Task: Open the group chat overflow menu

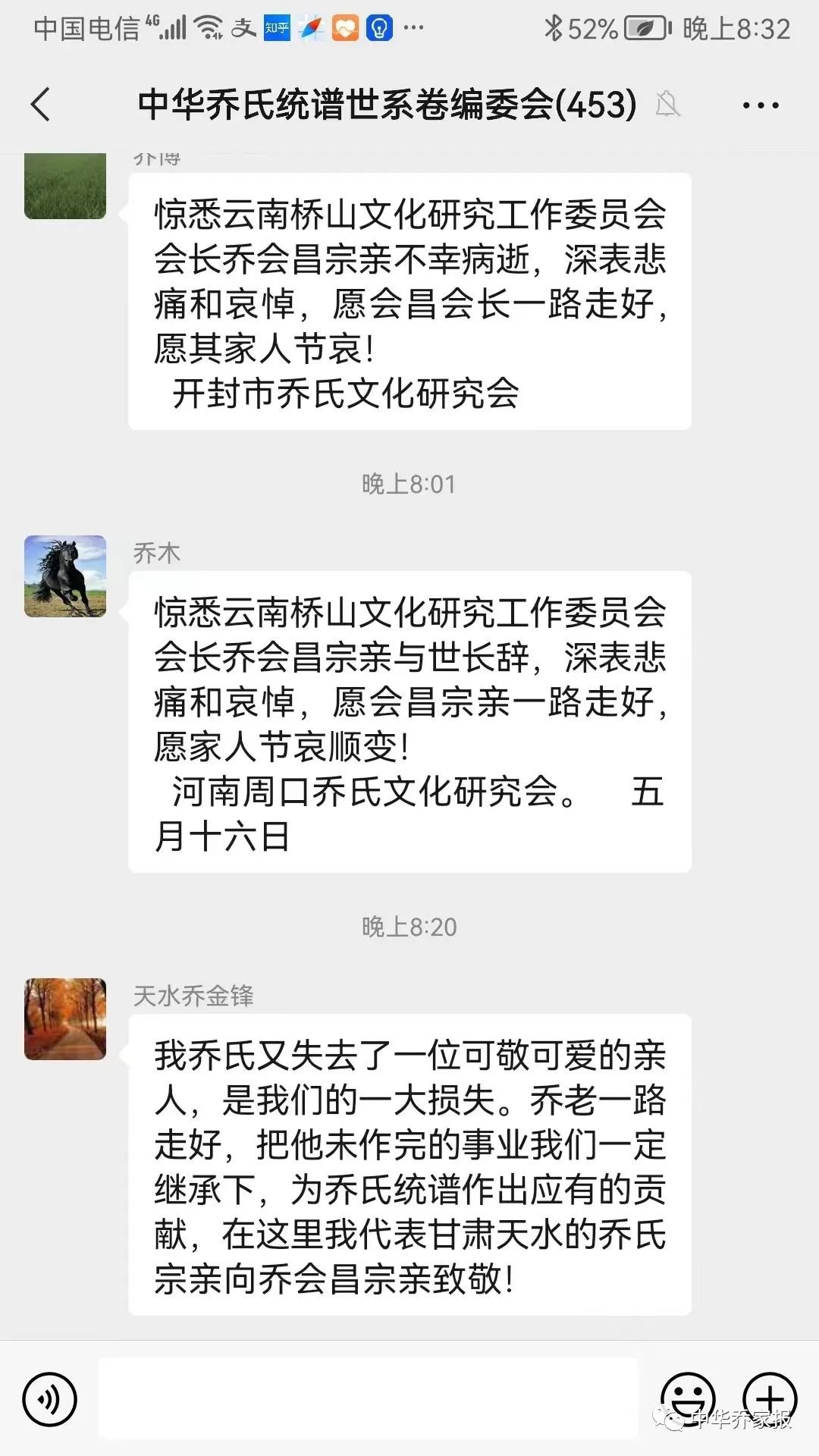Action: 761,105
